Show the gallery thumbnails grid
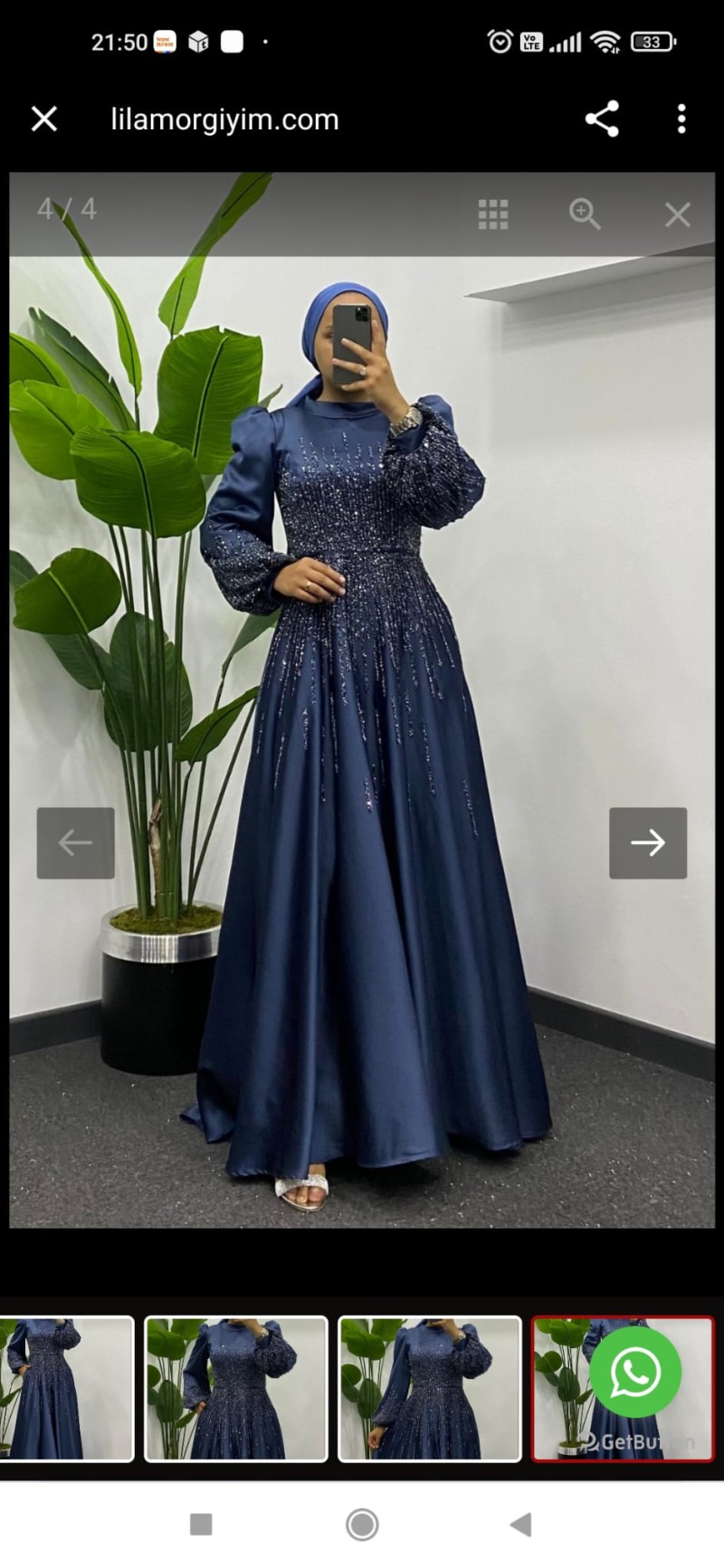 493,214
